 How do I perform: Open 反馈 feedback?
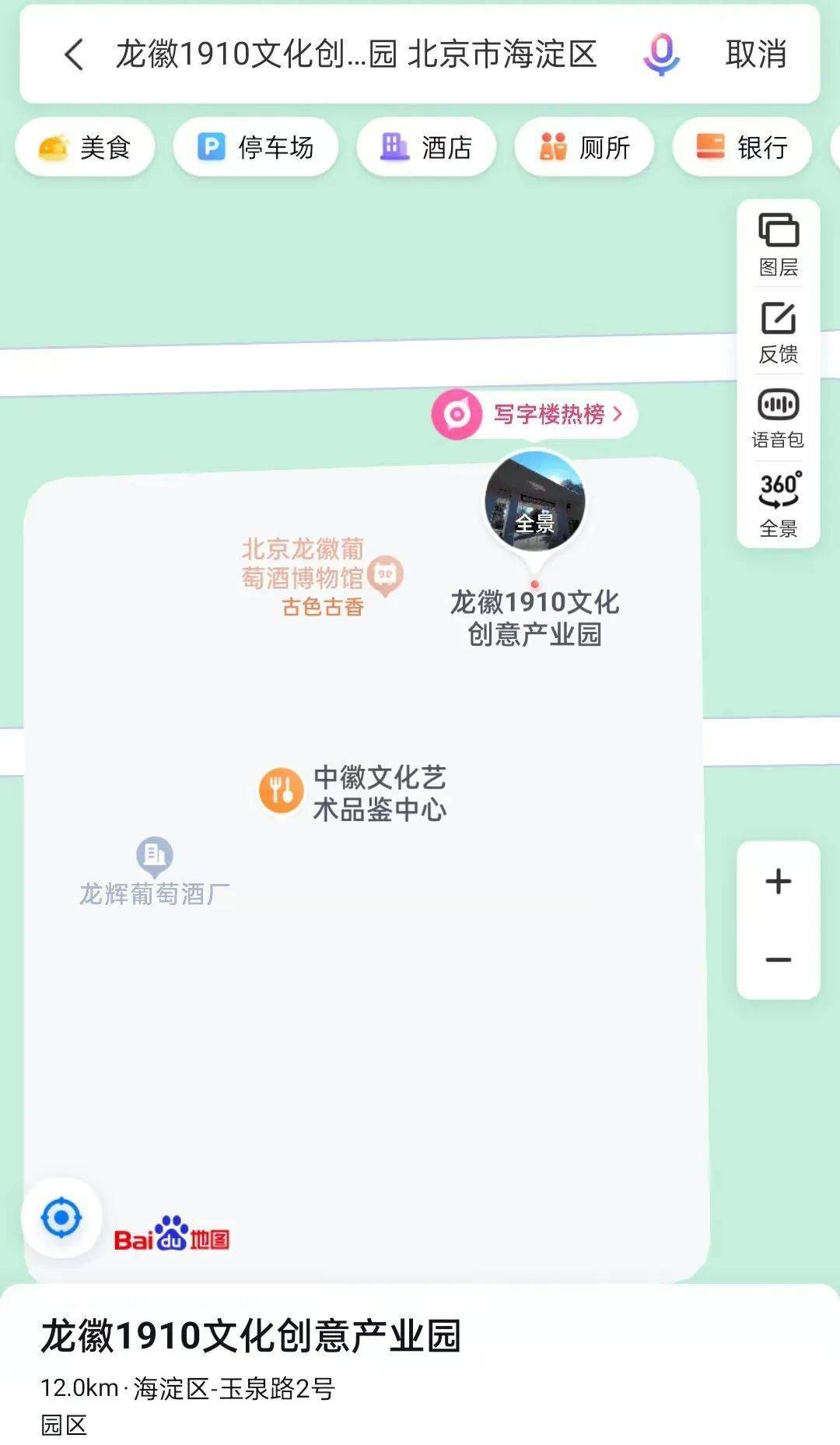tap(779, 332)
